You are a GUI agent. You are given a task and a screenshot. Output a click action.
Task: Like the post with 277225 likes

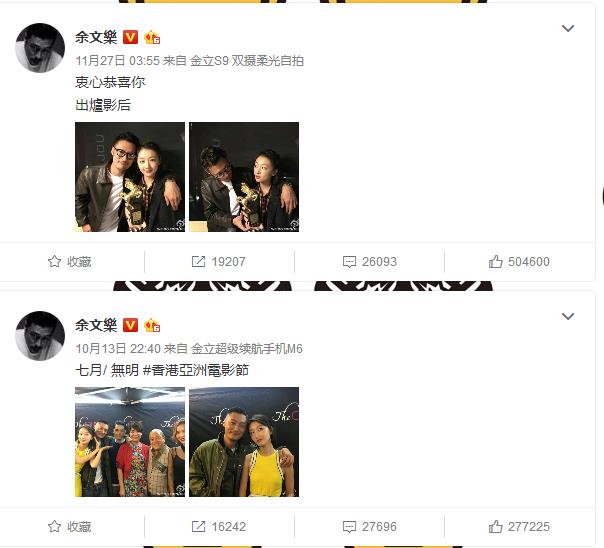click(x=519, y=526)
